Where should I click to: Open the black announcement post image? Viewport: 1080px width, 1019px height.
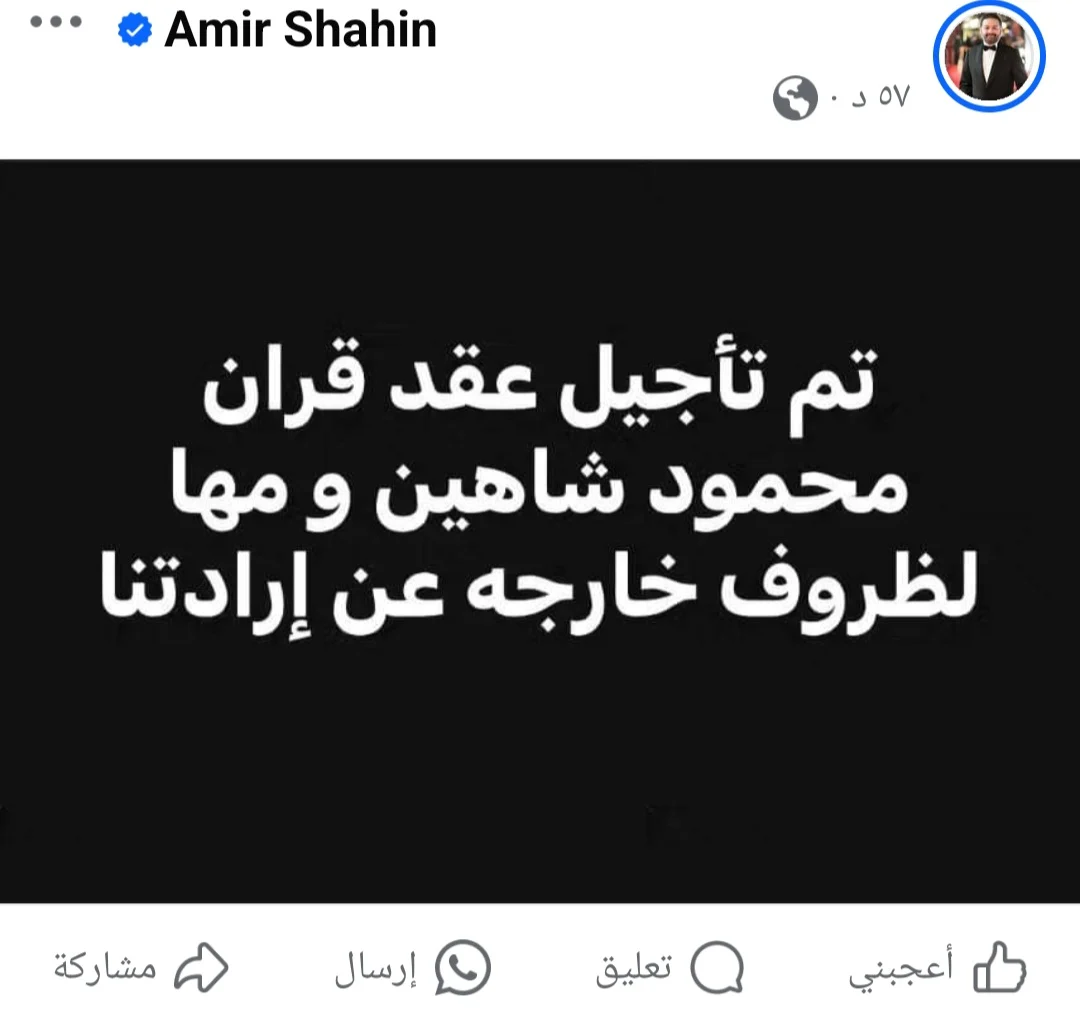point(540,530)
